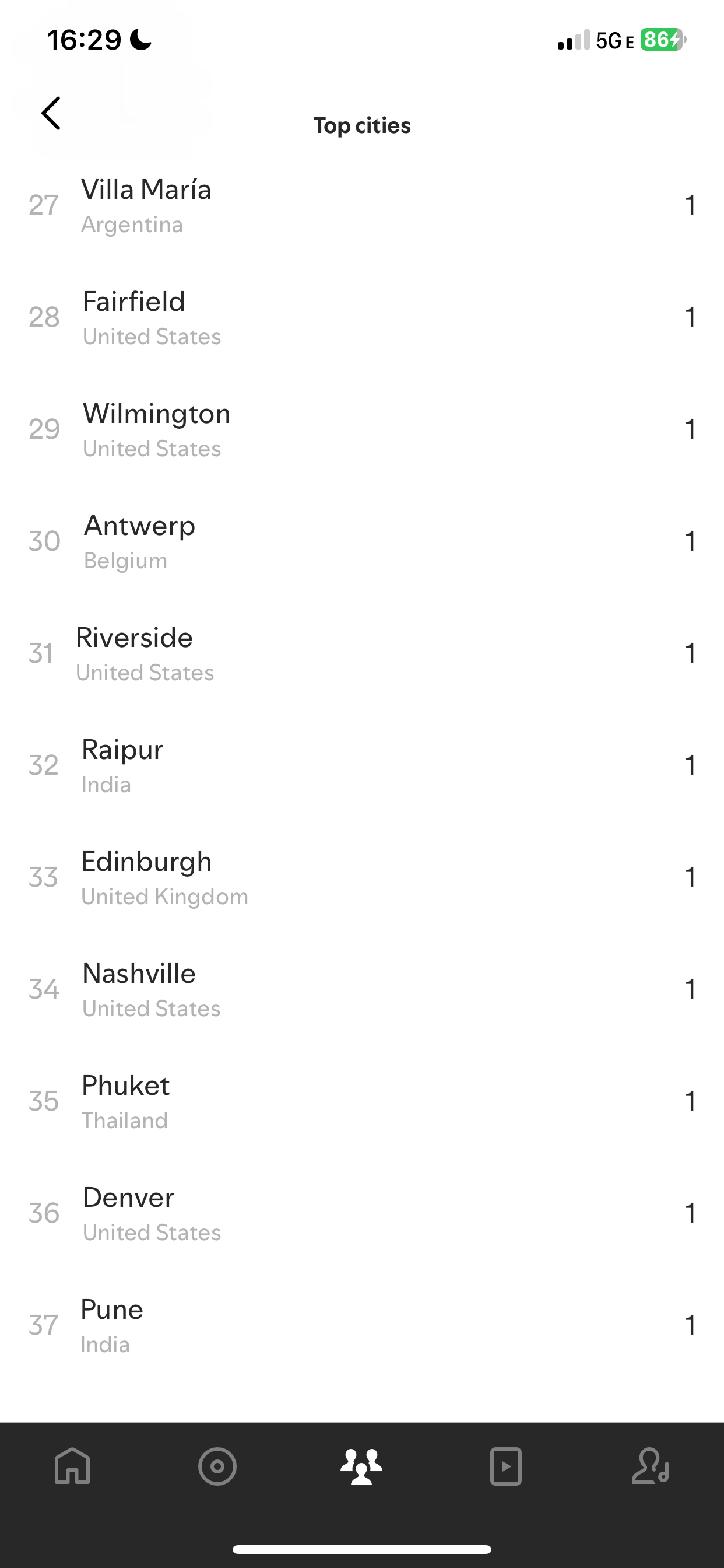The image size is (724, 1568).
Task: Go back from Top cities
Action: [x=51, y=113]
